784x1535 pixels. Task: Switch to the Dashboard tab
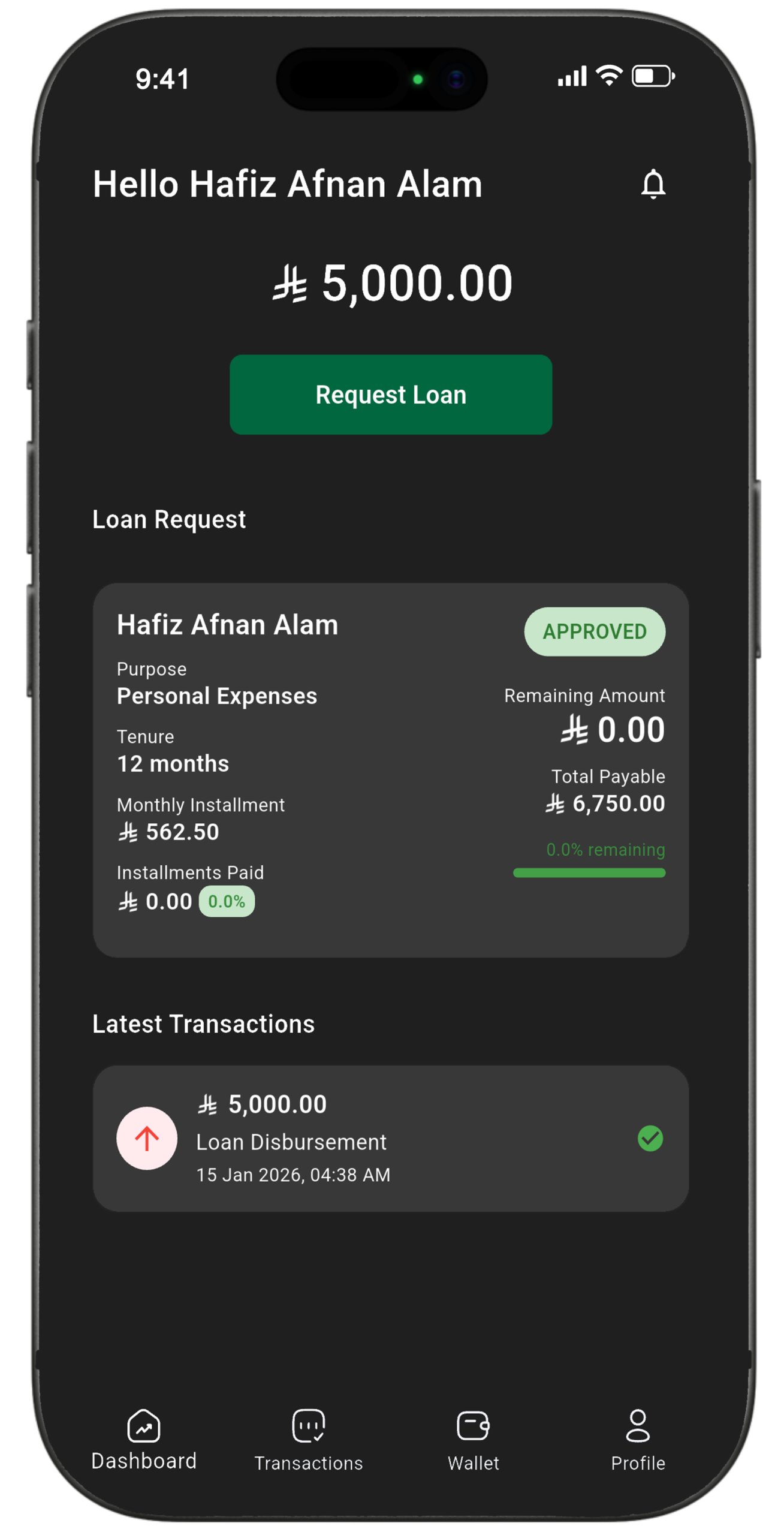click(144, 1440)
